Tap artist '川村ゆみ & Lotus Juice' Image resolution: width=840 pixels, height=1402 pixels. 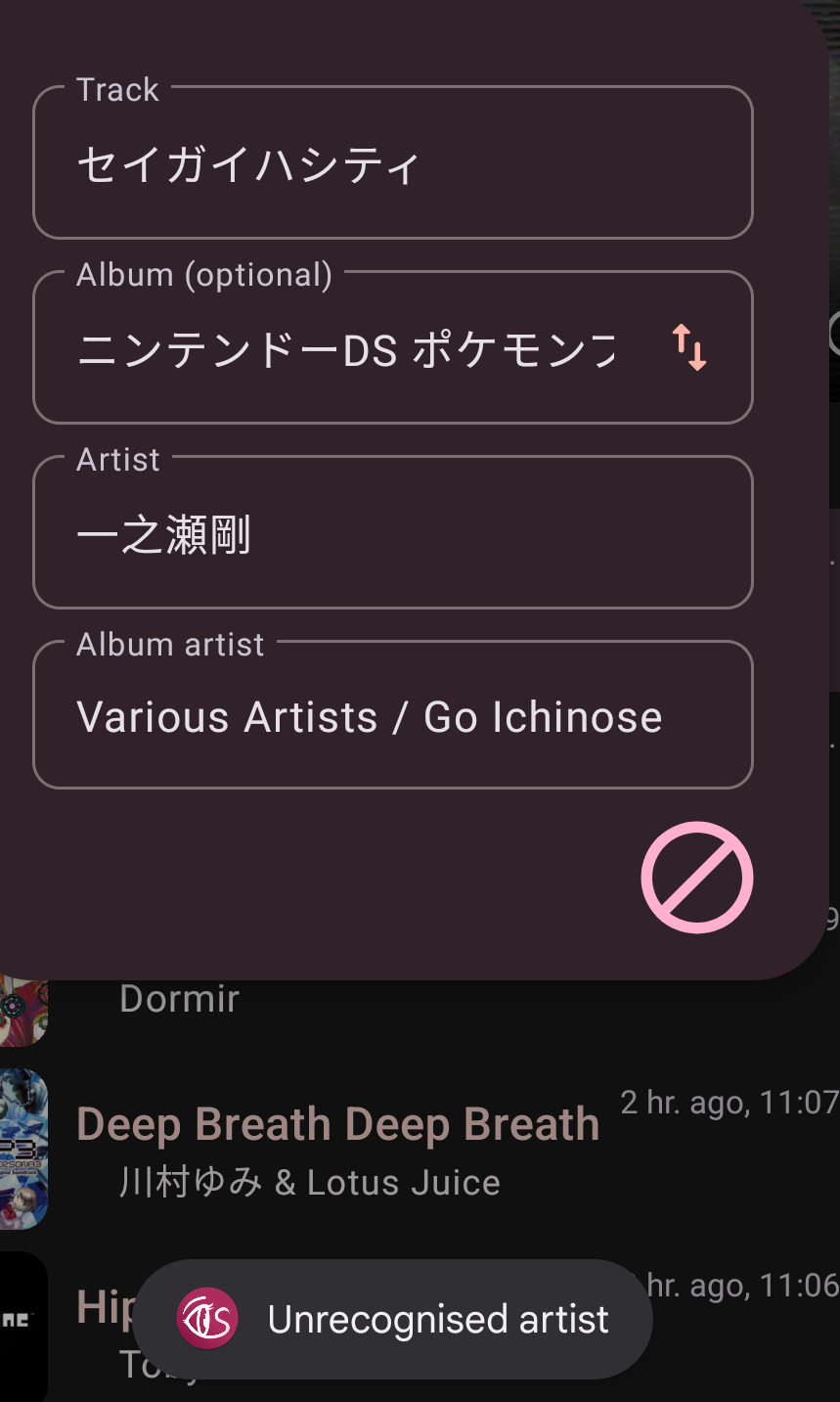pos(308,1181)
